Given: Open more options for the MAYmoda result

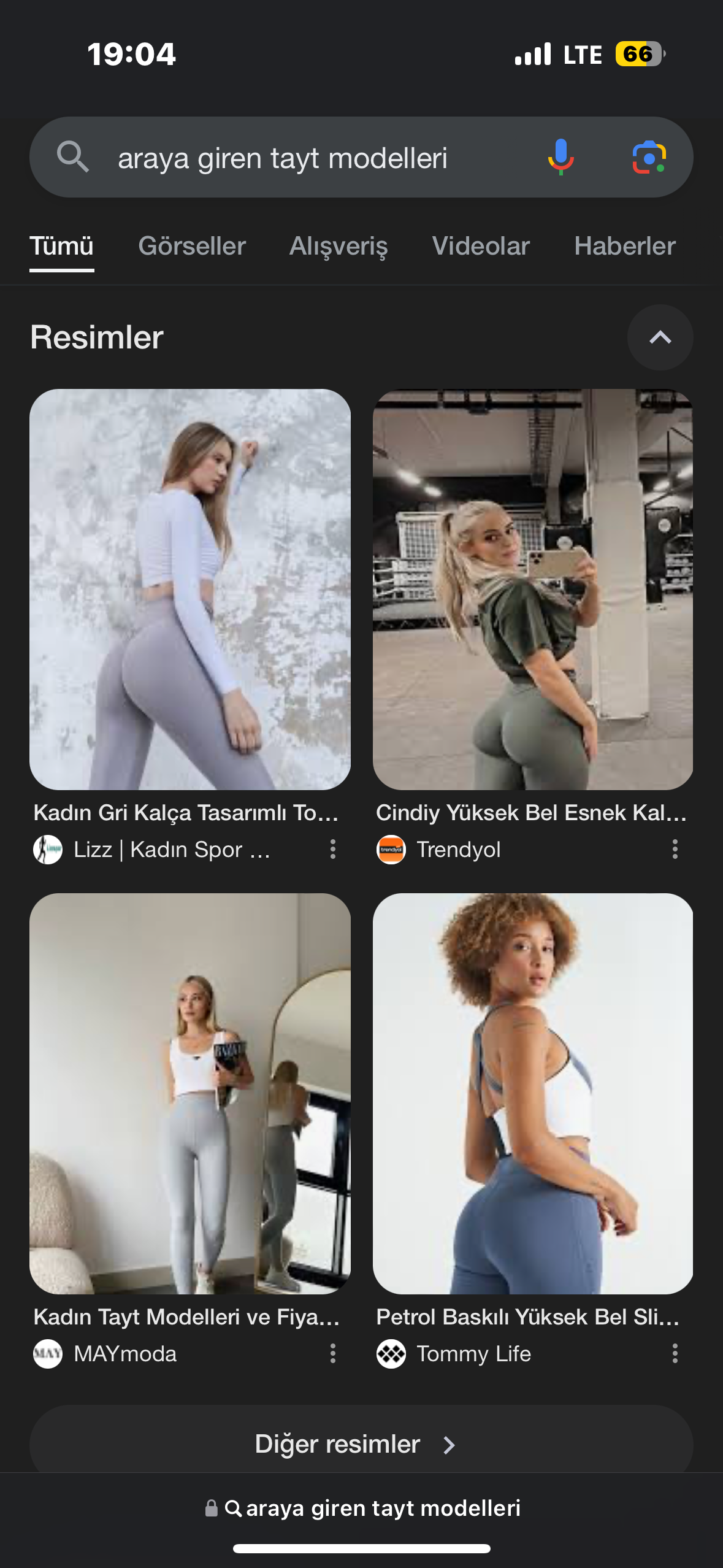Looking at the screenshot, I should pos(333,1354).
